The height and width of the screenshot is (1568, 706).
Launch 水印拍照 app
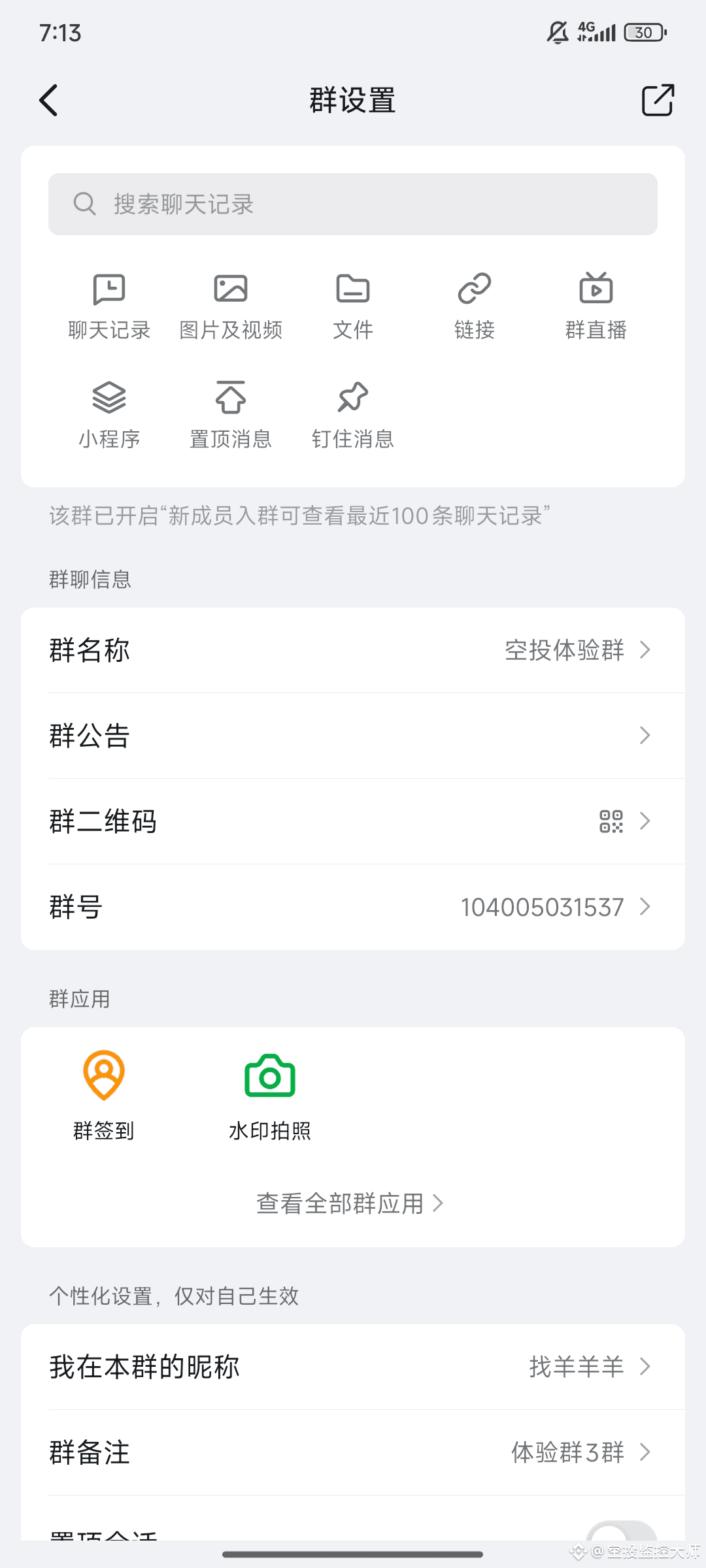[270, 1095]
